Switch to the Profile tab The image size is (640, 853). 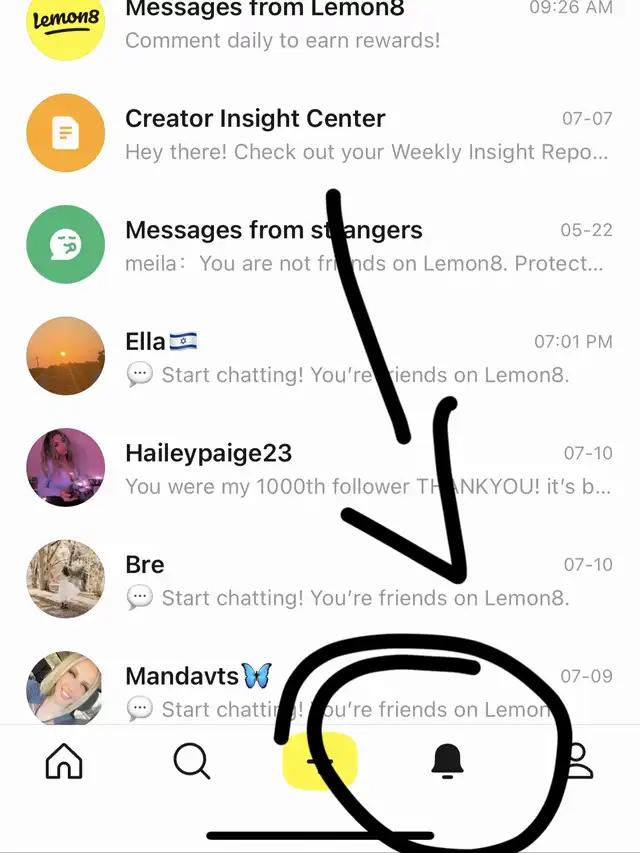tap(578, 762)
